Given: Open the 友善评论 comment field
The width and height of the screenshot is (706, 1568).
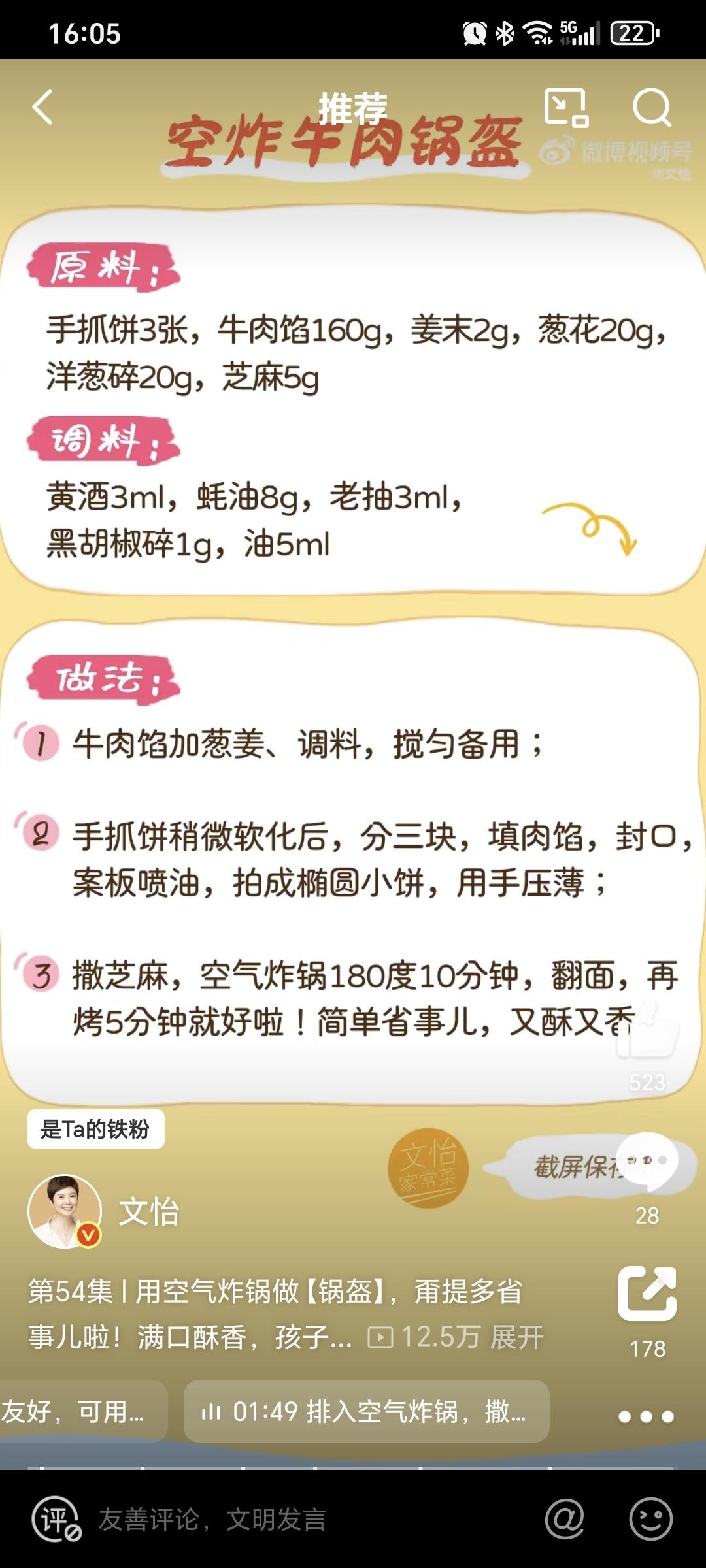Looking at the screenshot, I should (212, 1520).
